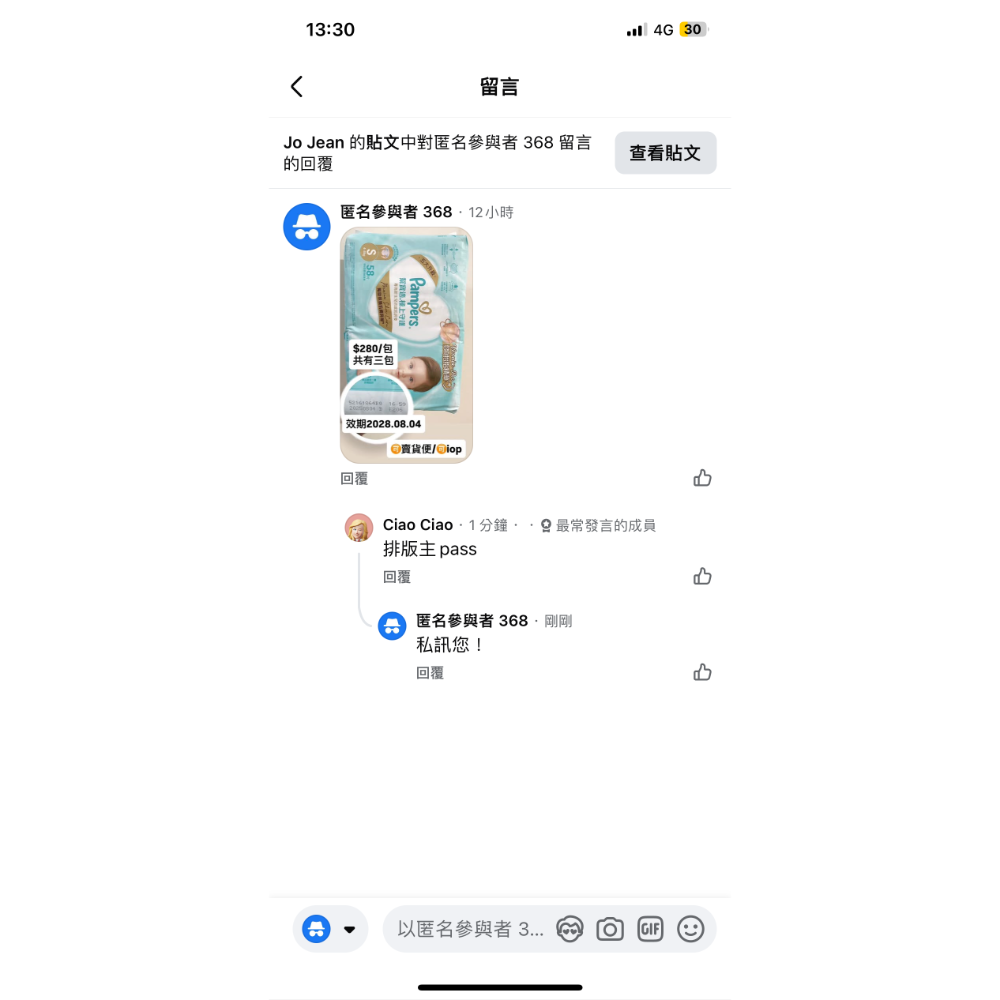Open the avatar sticker picker
The width and height of the screenshot is (1000, 1000).
tap(570, 929)
